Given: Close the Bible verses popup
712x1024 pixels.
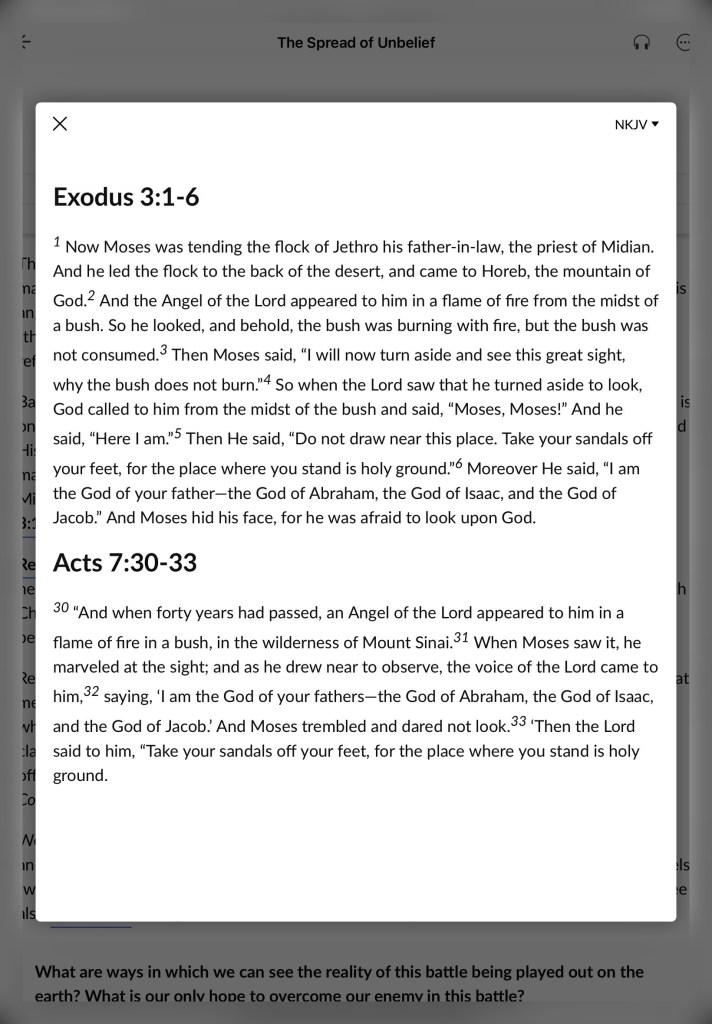Looking at the screenshot, I should click(60, 124).
